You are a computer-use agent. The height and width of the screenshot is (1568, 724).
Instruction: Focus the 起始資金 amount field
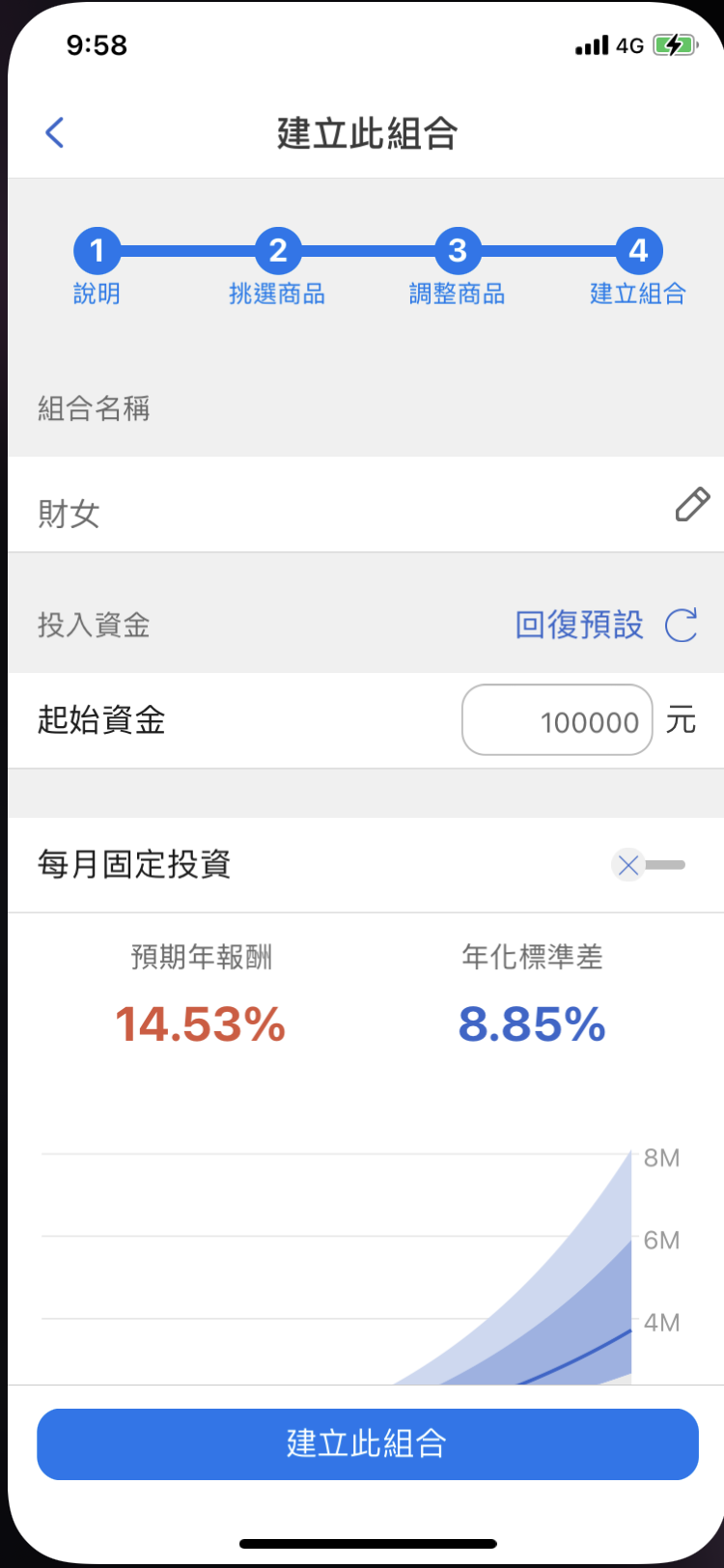[x=557, y=720]
